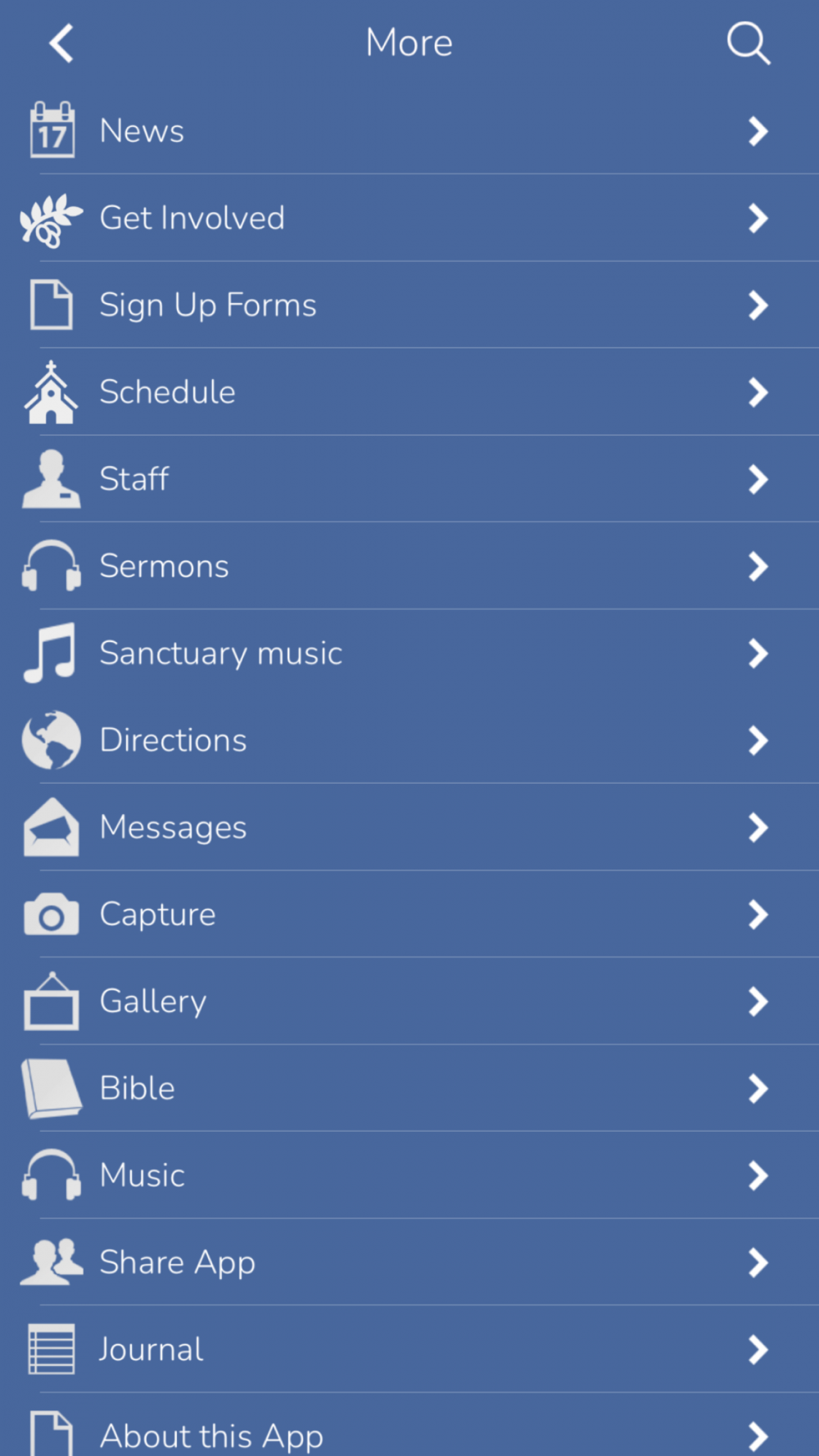Image resolution: width=819 pixels, height=1456 pixels.
Task: Select the Music row
Action: pyautogui.click(x=409, y=1175)
